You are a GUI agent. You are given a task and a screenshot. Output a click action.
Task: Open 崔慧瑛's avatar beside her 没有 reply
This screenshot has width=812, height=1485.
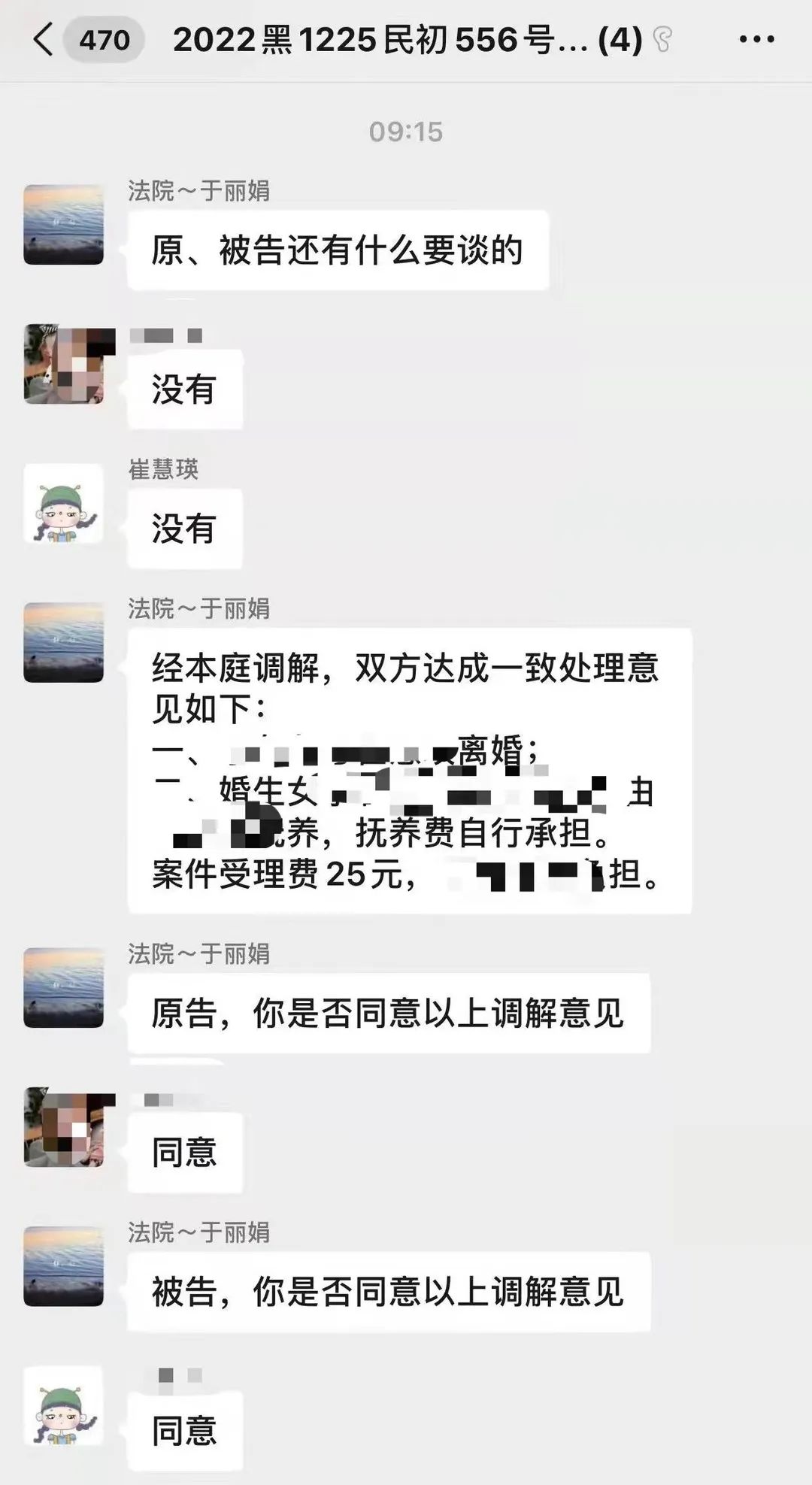click(63, 503)
